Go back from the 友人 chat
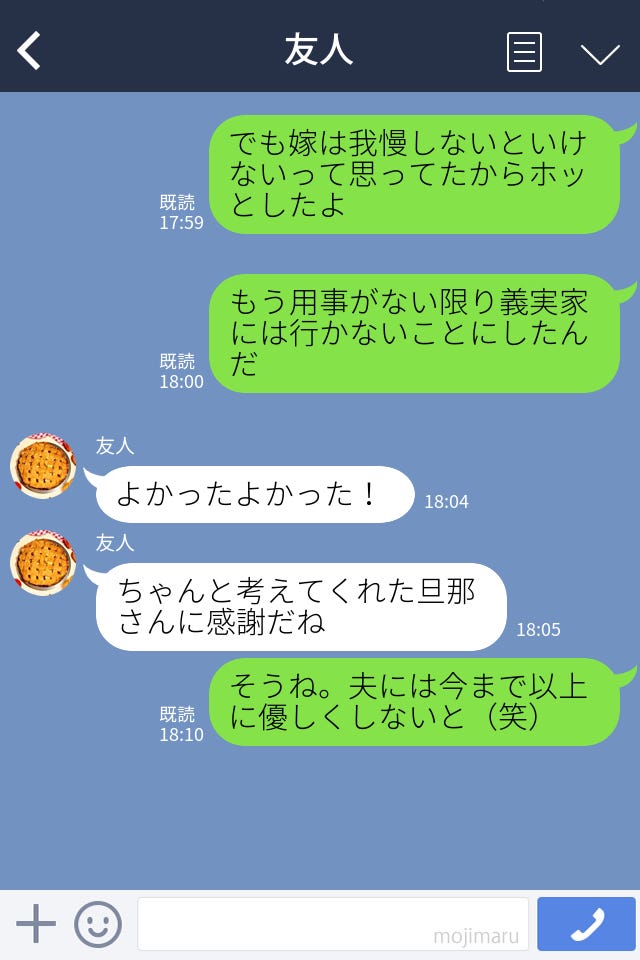This screenshot has height=960, width=640. click(x=30, y=51)
